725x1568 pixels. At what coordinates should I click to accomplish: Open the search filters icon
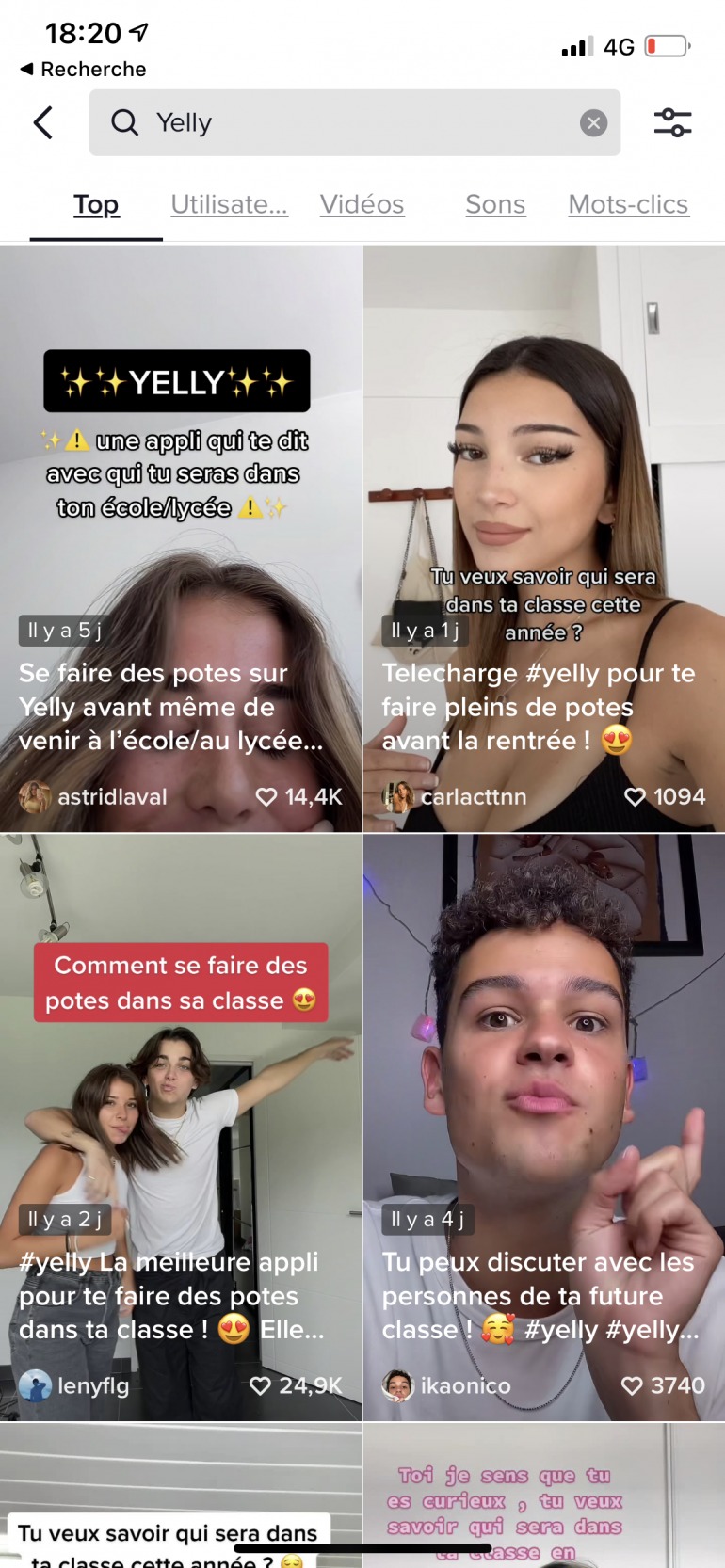(672, 122)
